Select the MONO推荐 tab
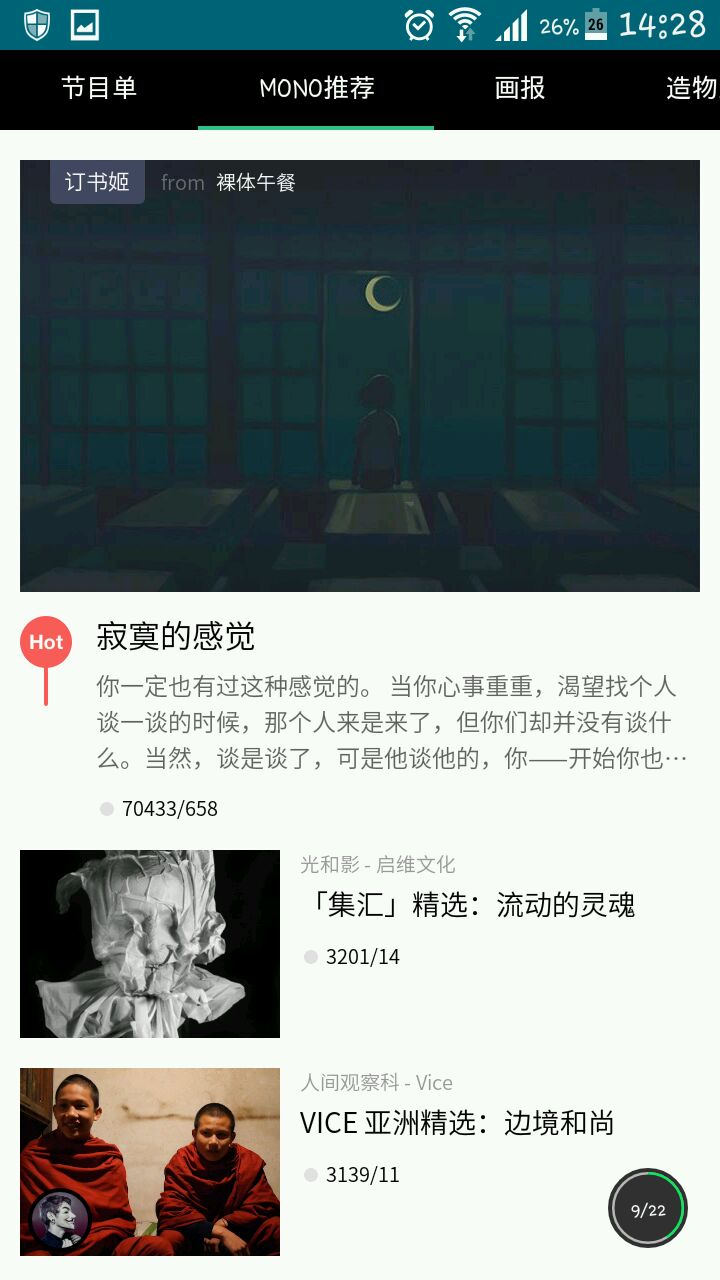The width and height of the screenshot is (720, 1280). pos(316,88)
